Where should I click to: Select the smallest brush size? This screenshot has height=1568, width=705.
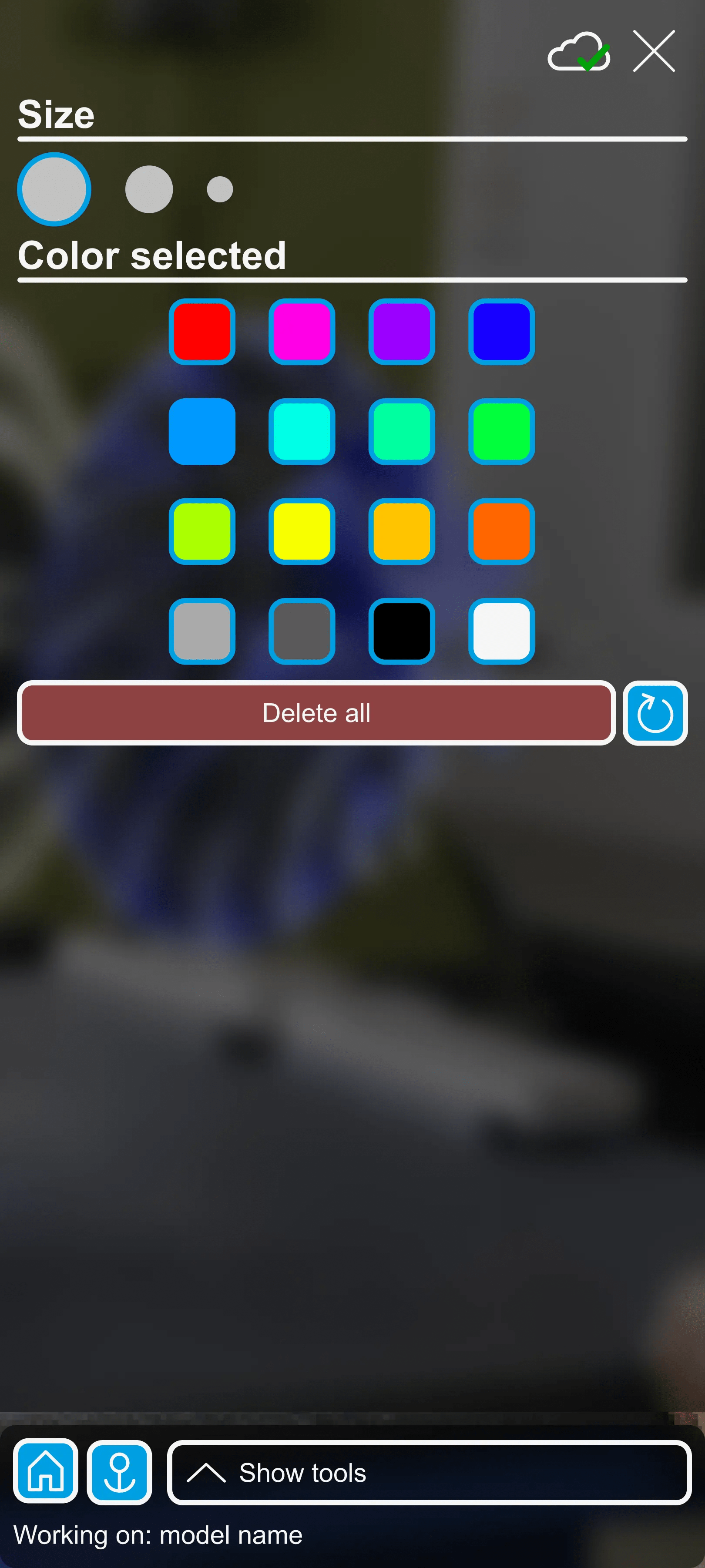(220, 189)
